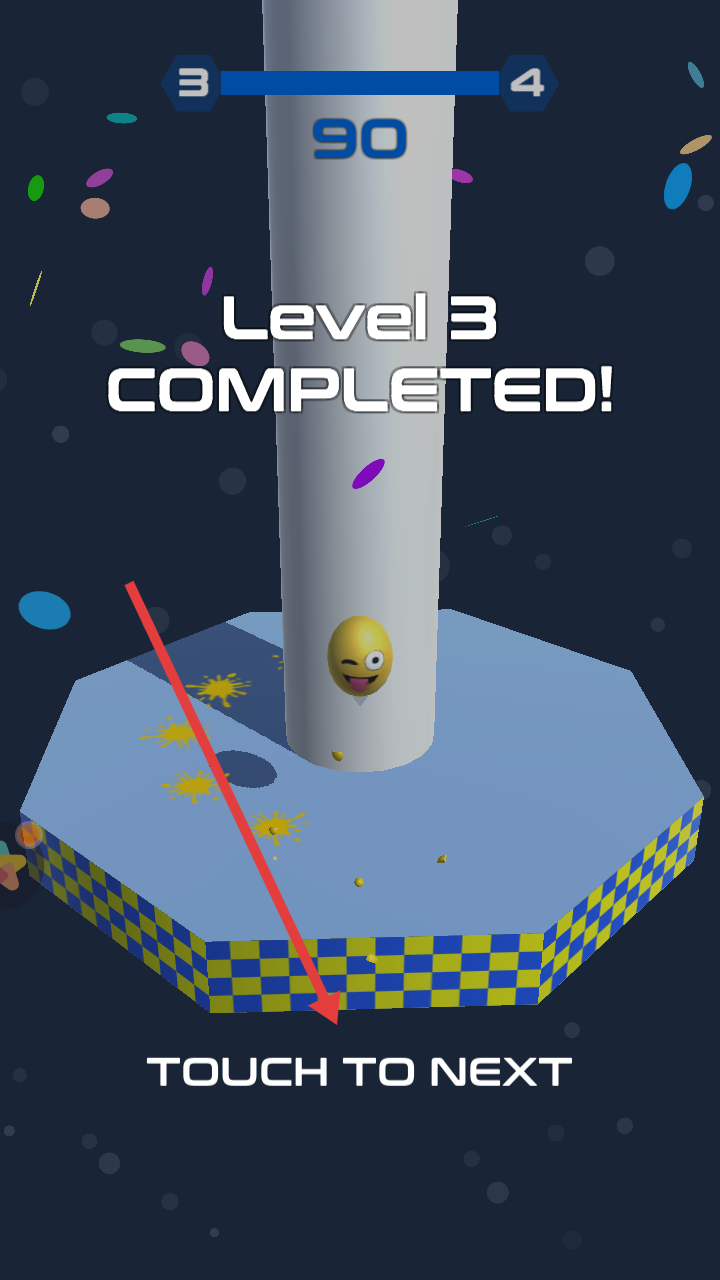Tap 'Touch to Next' to continue

click(360, 1072)
